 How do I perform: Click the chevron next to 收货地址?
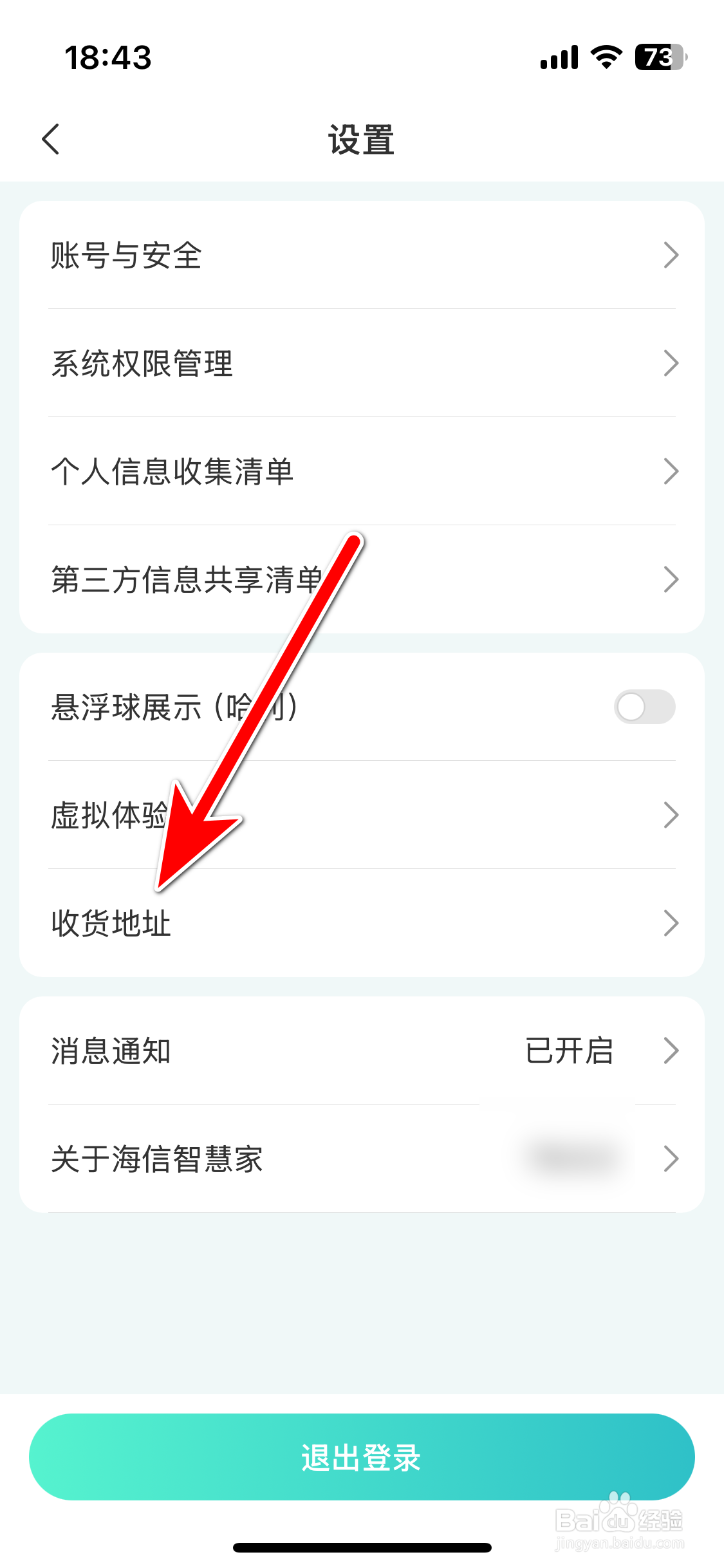tap(671, 924)
